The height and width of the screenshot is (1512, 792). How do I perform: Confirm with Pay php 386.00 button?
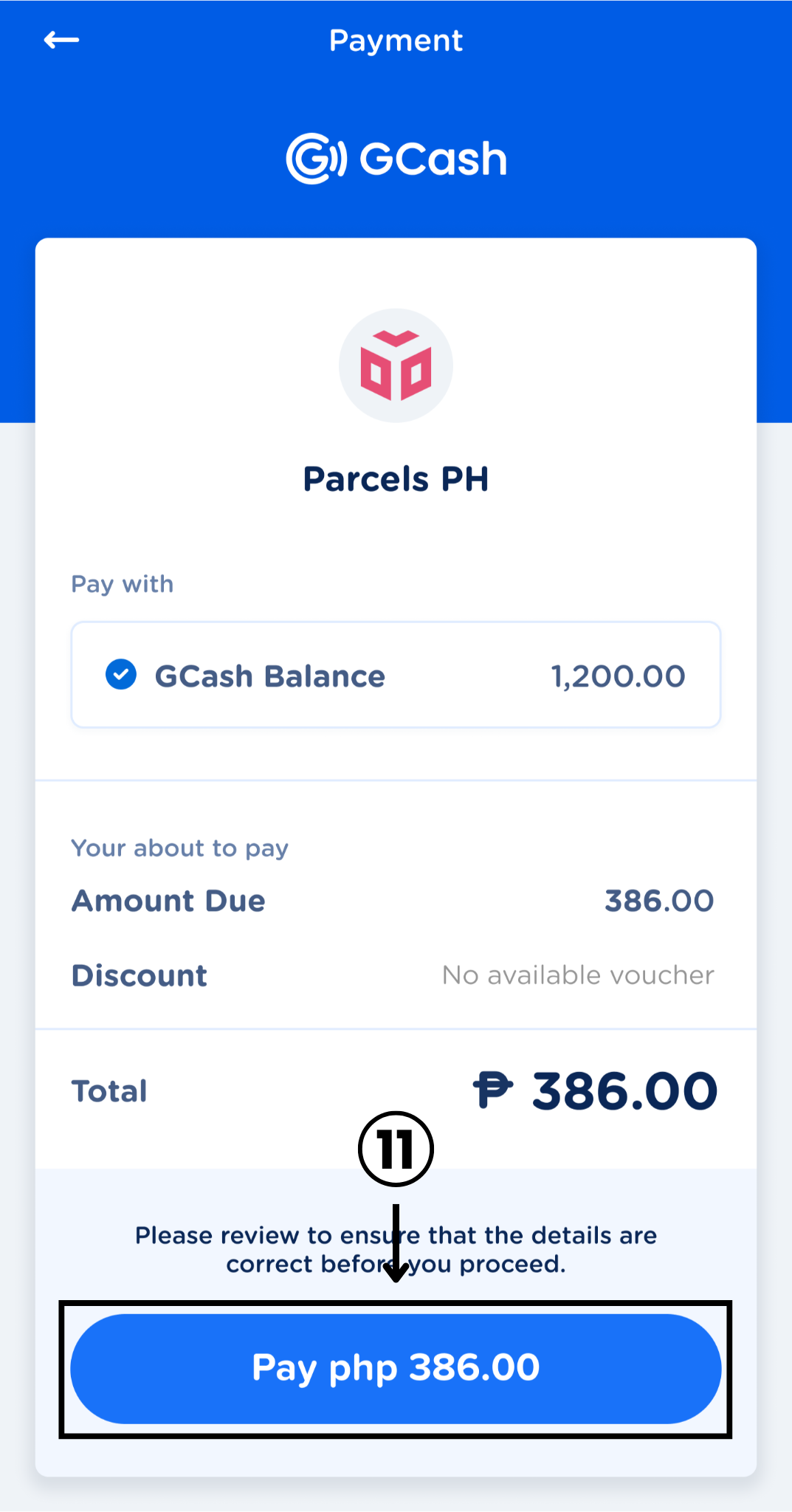click(x=396, y=1368)
